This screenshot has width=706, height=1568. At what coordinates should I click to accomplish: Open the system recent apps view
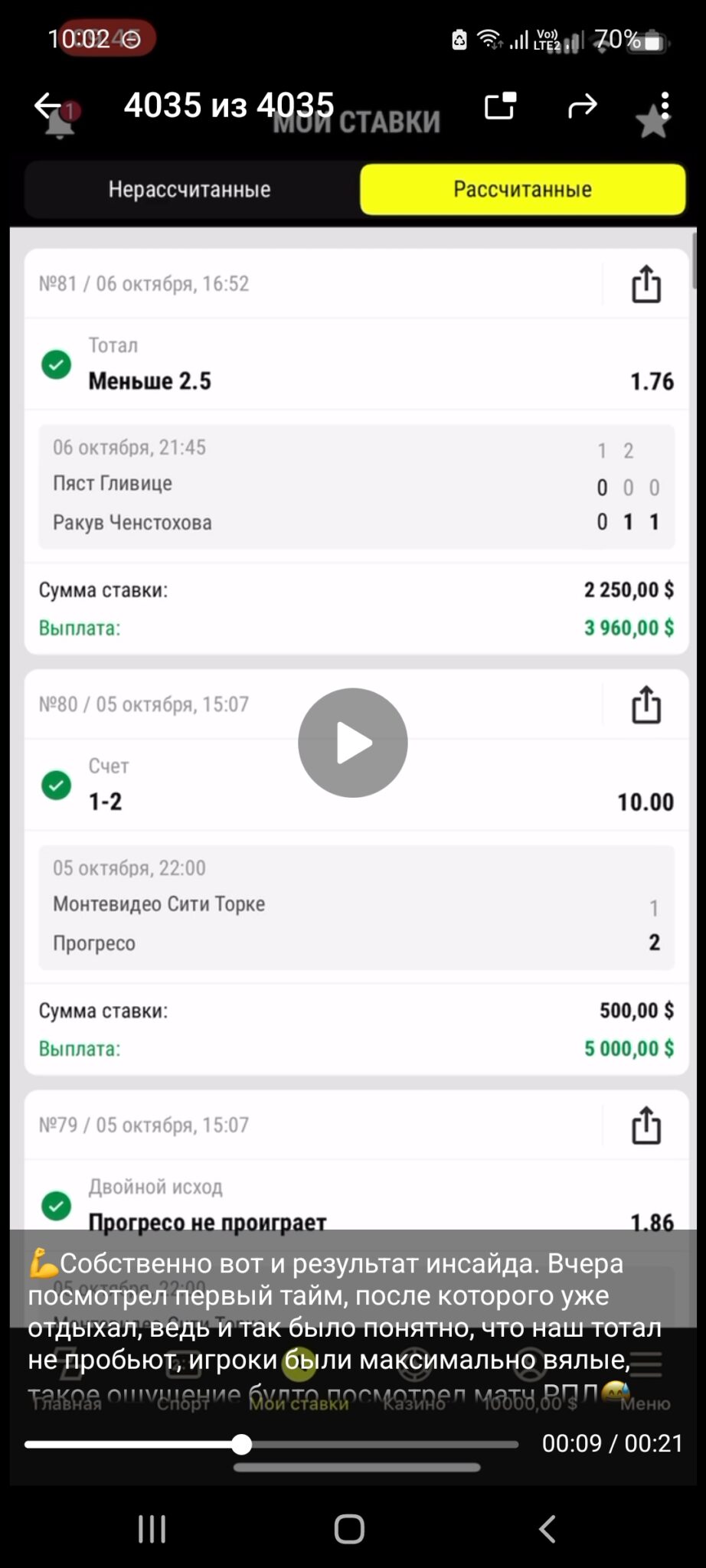[152, 1529]
